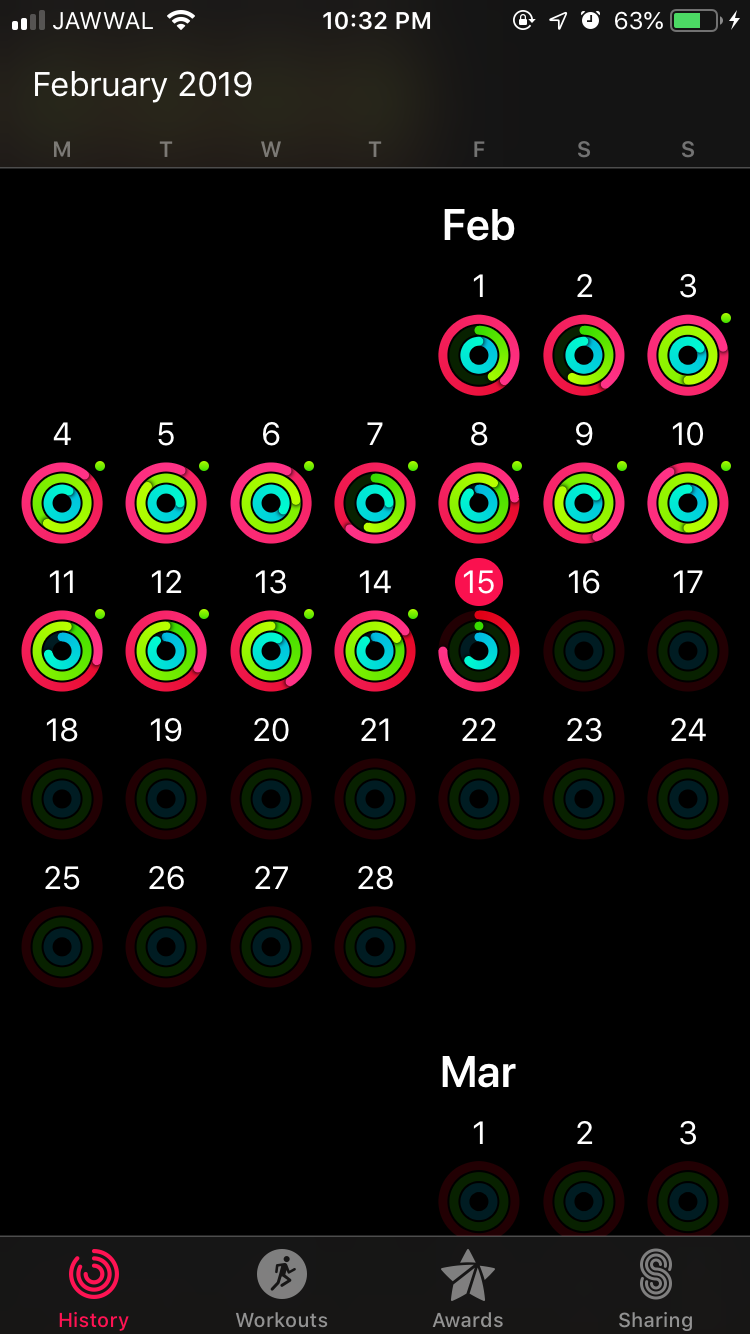The image size is (750, 1334).
Task: Switch to the Workouts tab
Action: [x=281, y=1288]
